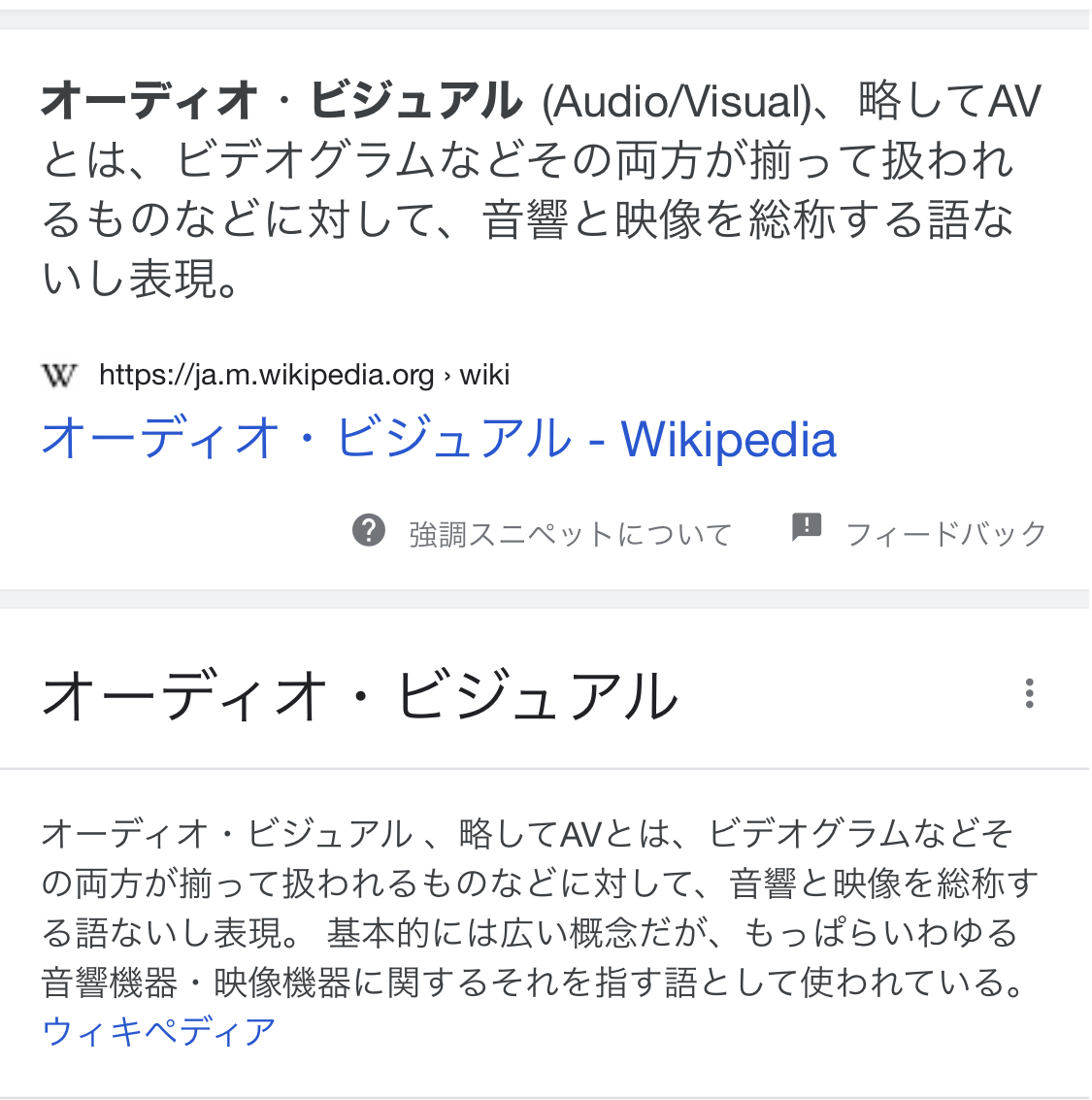Open the three-dot menu beside オーディオ・ビジュアル
This screenshot has height=1100, width=1092.
point(1029,694)
